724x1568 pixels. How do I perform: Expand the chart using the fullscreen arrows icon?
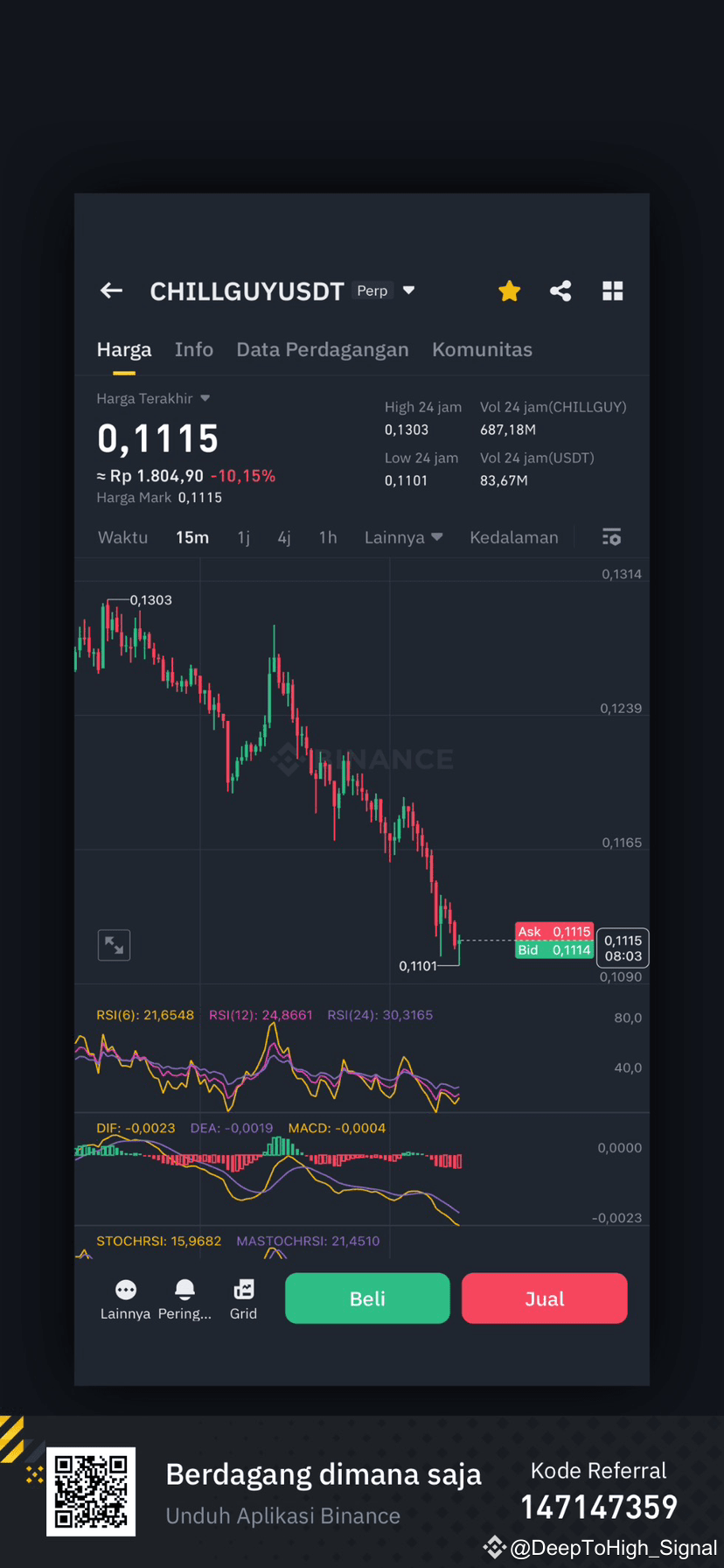pos(114,944)
